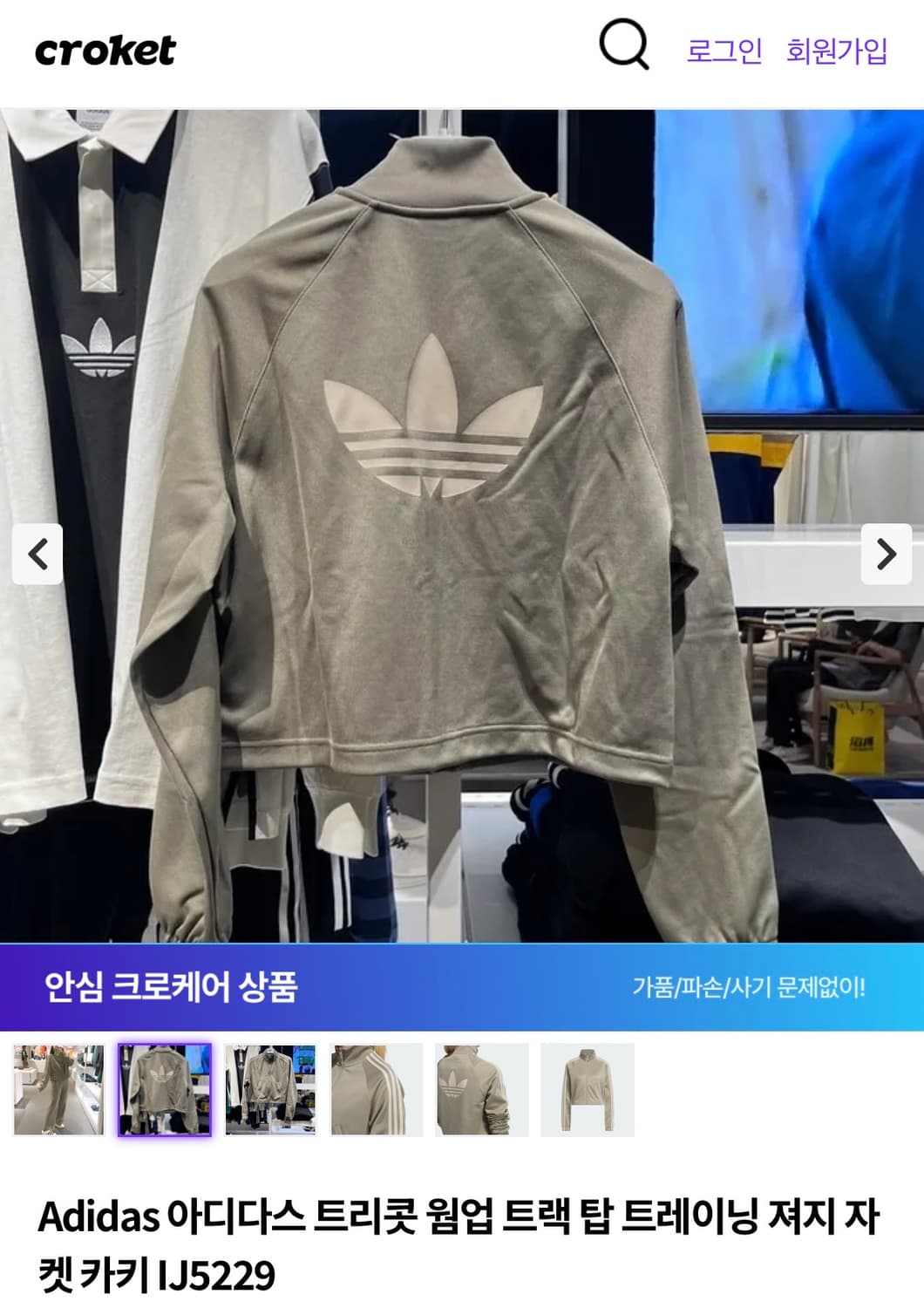Go back an image using left chevron

[36, 554]
